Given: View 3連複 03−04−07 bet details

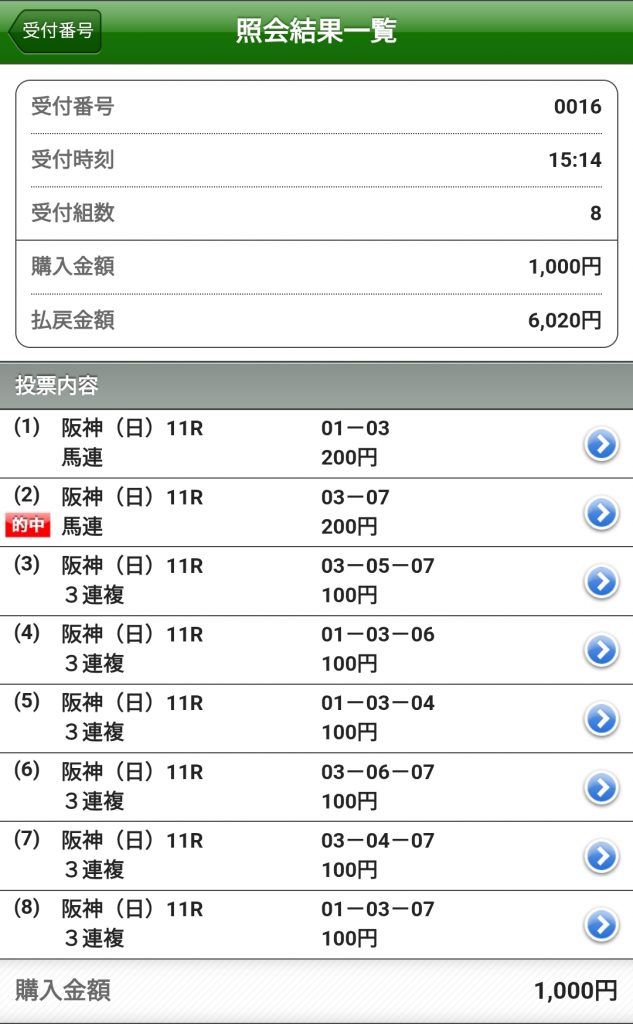Looking at the screenshot, I should (600, 856).
